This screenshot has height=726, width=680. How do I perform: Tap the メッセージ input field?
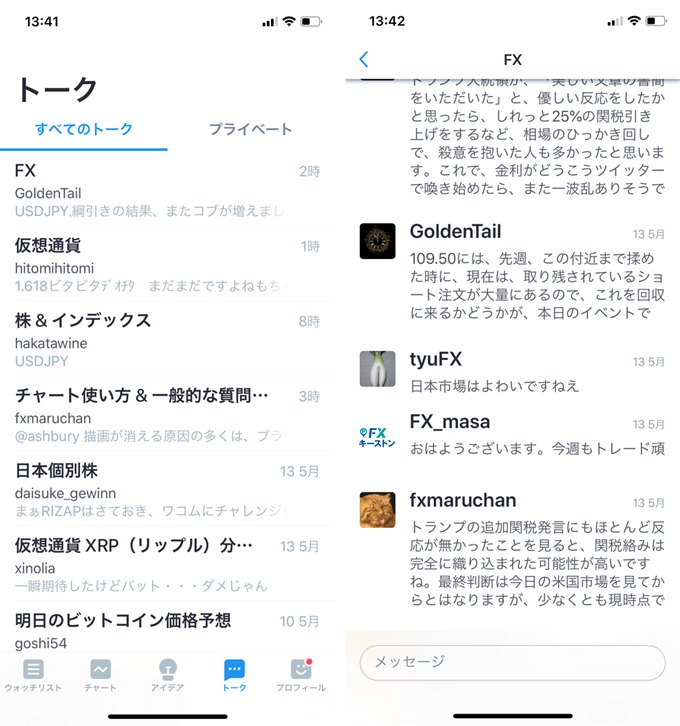coord(512,662)
